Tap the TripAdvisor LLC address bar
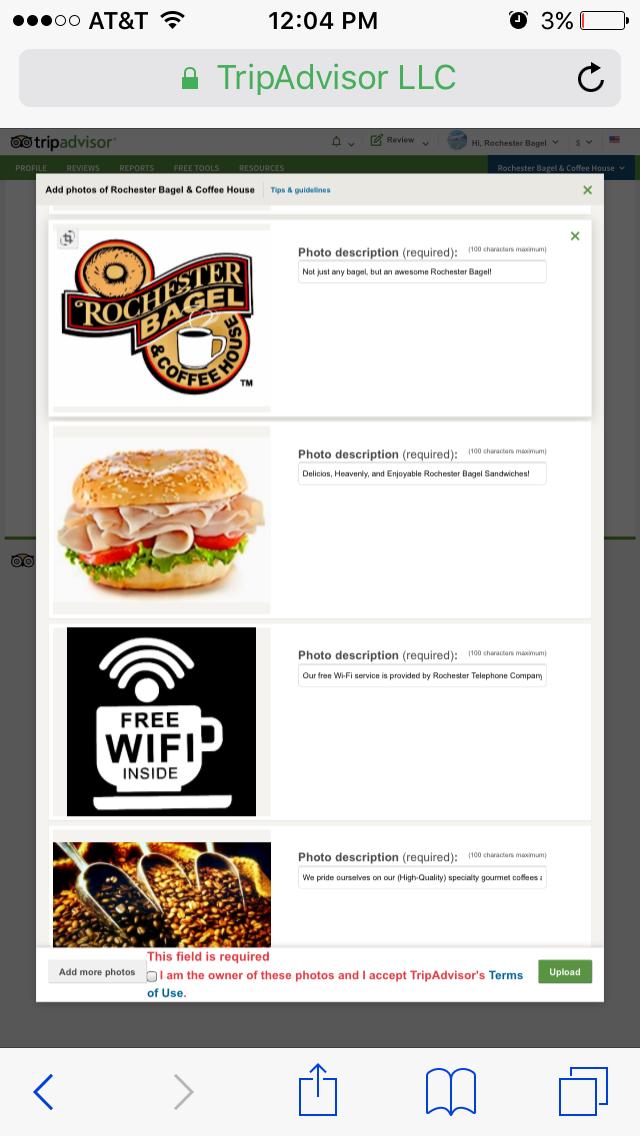The height and width of the screenshot is (1136, 640). pos(320,78)
